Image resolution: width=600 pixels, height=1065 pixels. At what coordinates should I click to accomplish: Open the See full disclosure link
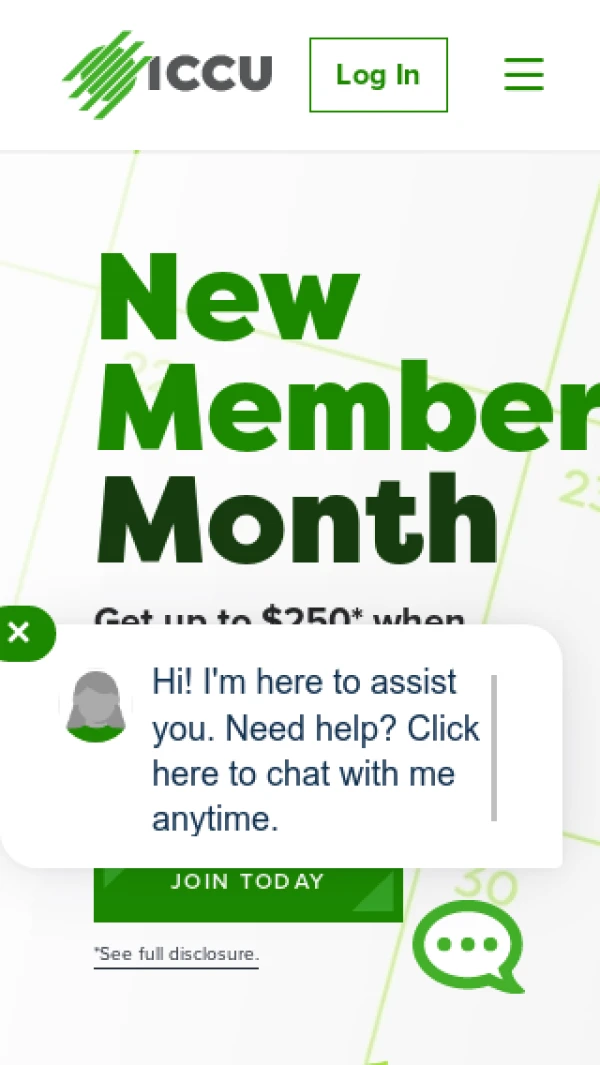176,954
